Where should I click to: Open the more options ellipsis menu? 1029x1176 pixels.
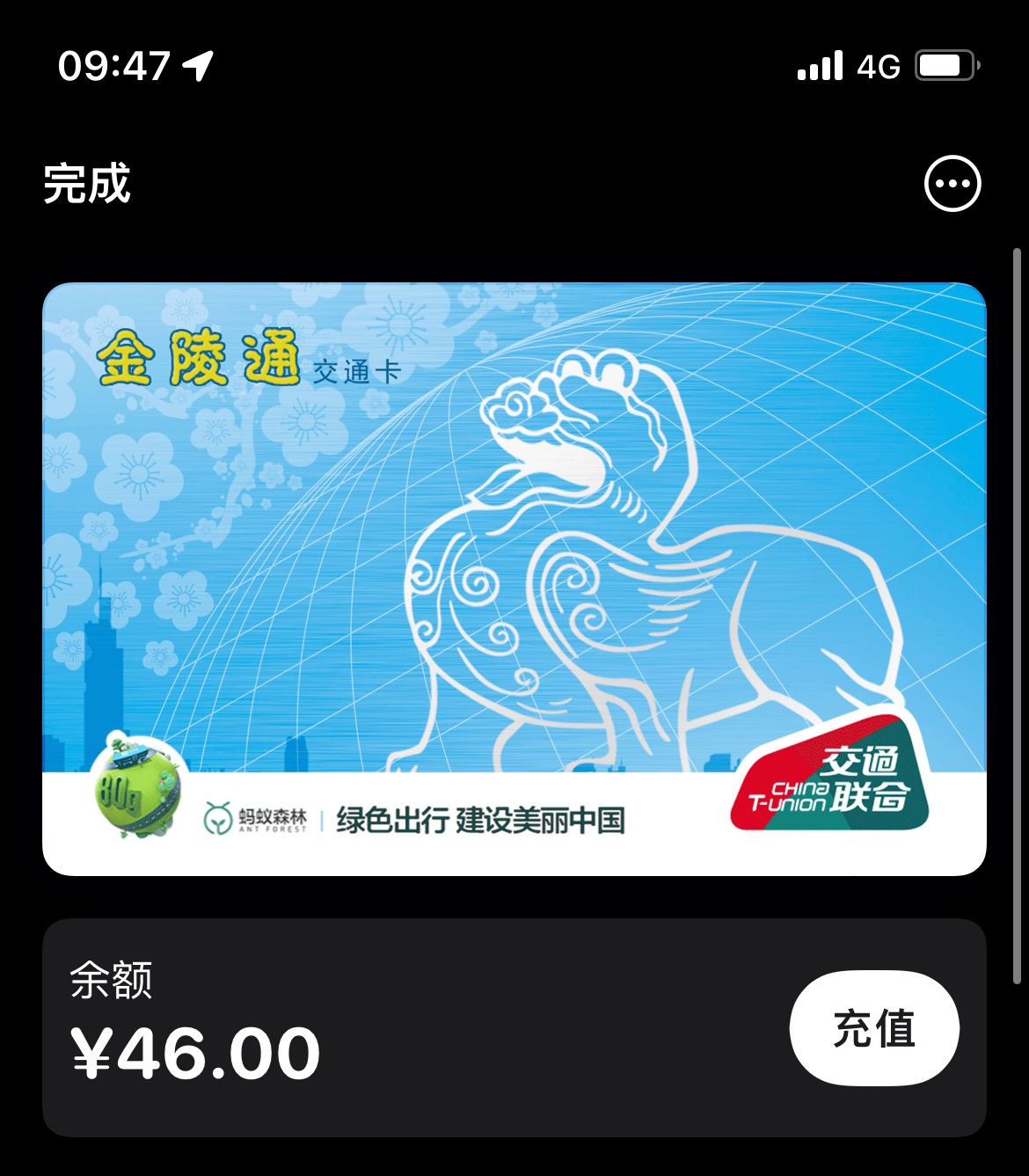[x=952, y=184]
